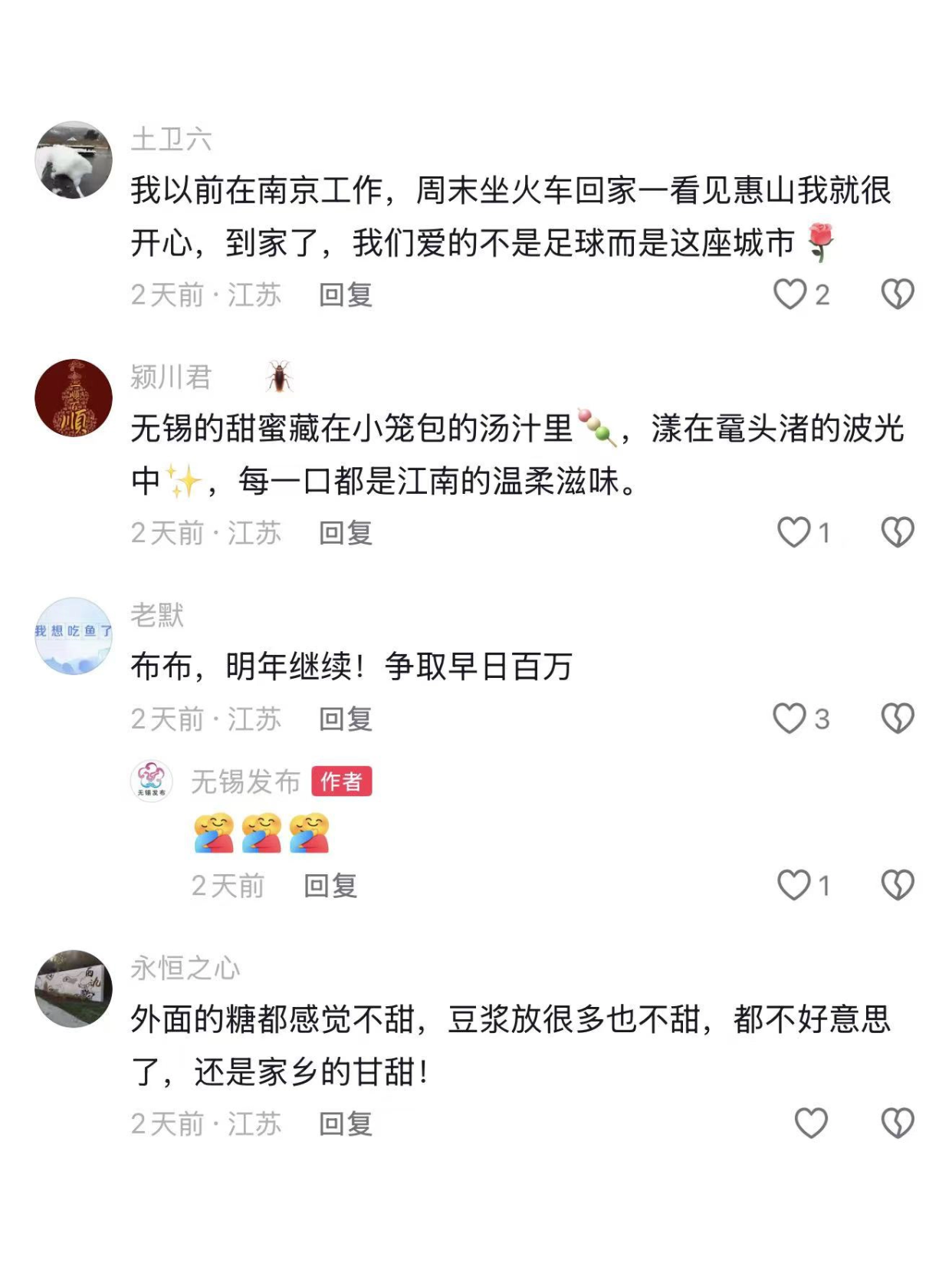The width and height of the screenshot is (952, 1270).
Task: Visit 永恒之心's profile via avatar
Action: coord(74,989)
